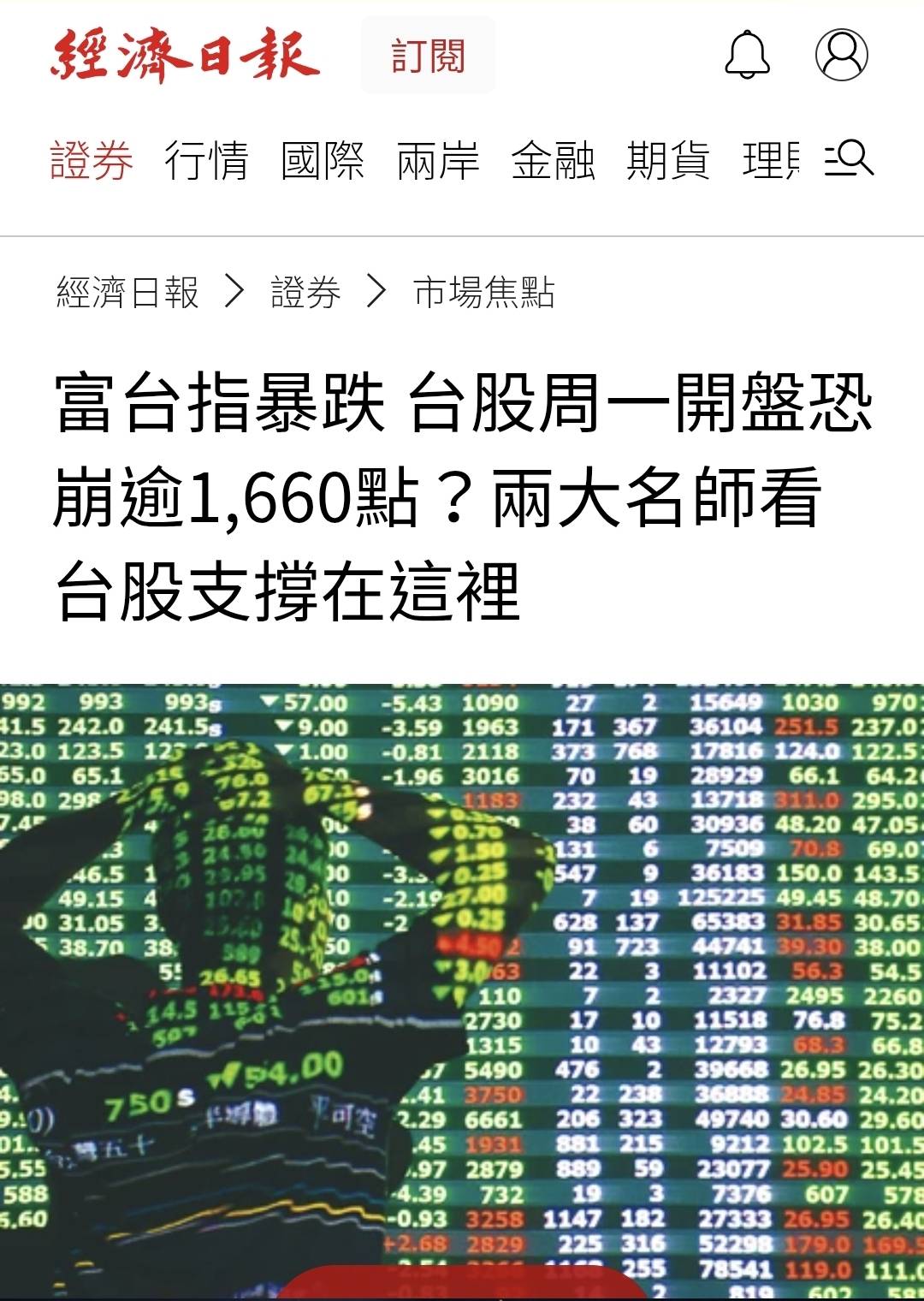The width and height of the screenshot is (924, 1301).
Task: Open 經濟日報 in the breadcrumb
Action: (127, 292)
